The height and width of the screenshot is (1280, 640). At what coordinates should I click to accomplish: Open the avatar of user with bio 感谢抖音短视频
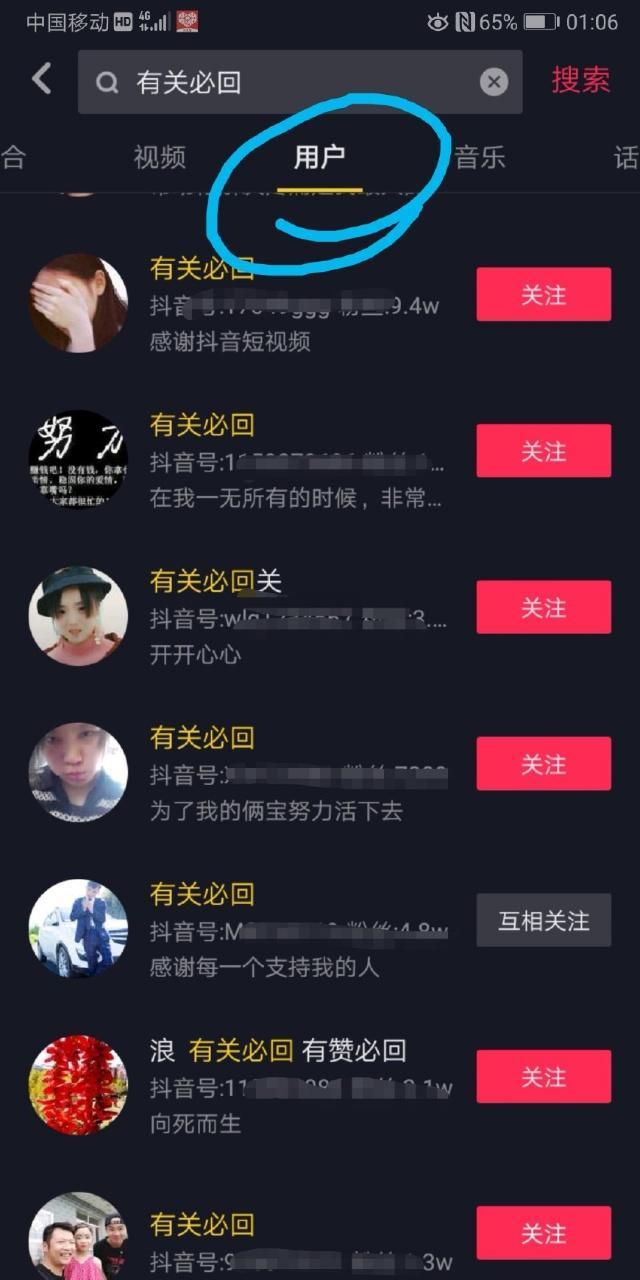[77, 302]
